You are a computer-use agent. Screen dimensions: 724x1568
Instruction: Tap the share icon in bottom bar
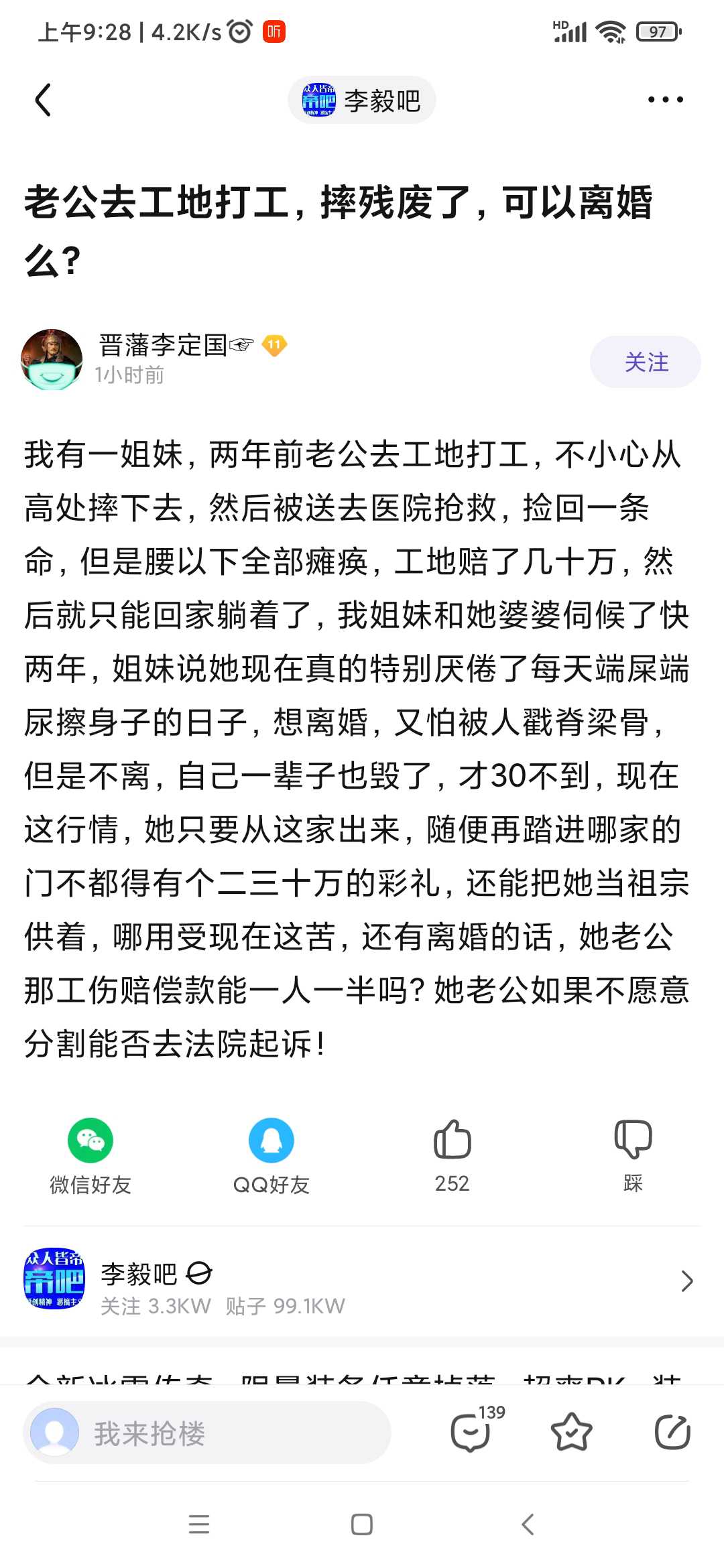coord(672,1433)
